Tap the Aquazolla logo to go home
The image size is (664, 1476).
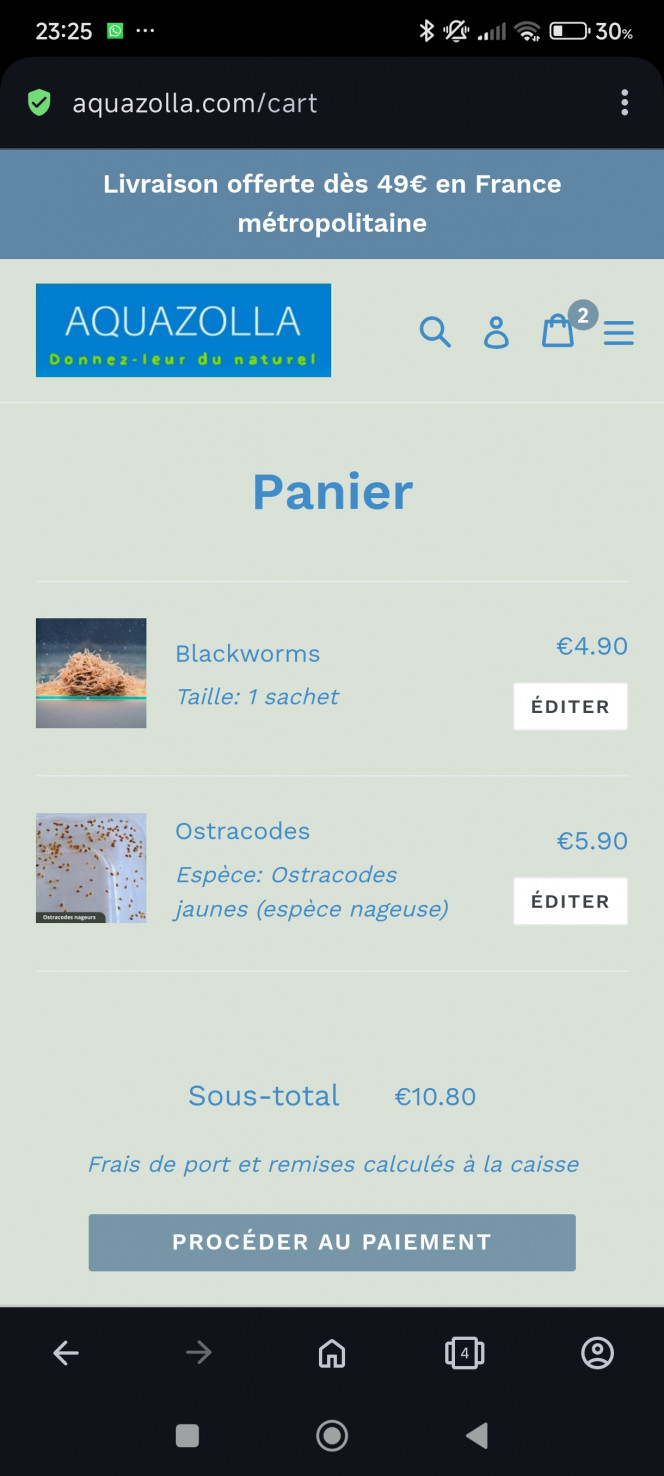[183, 331]
